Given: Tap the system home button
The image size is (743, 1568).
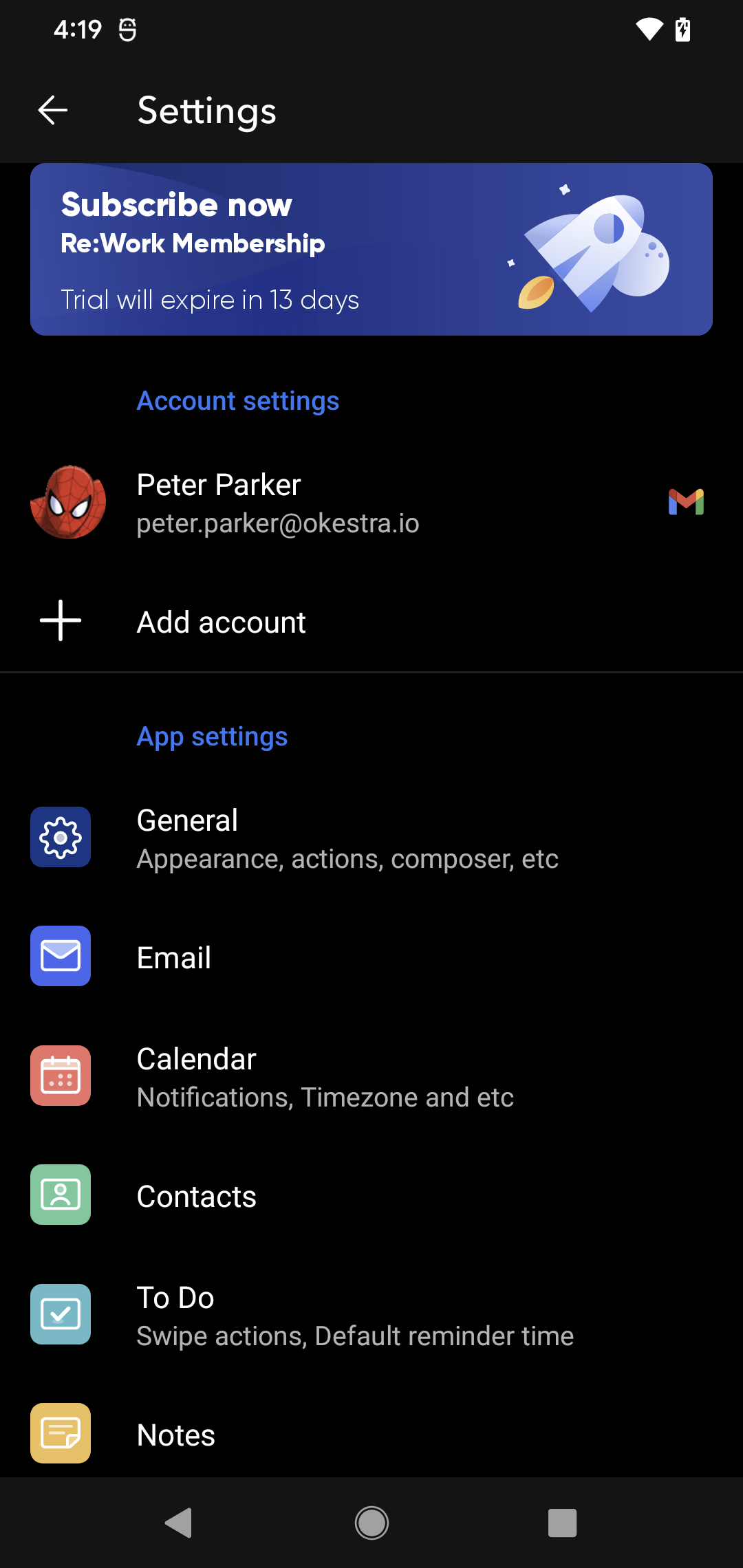Looking at the screenshot, I should click(371, 1523).
